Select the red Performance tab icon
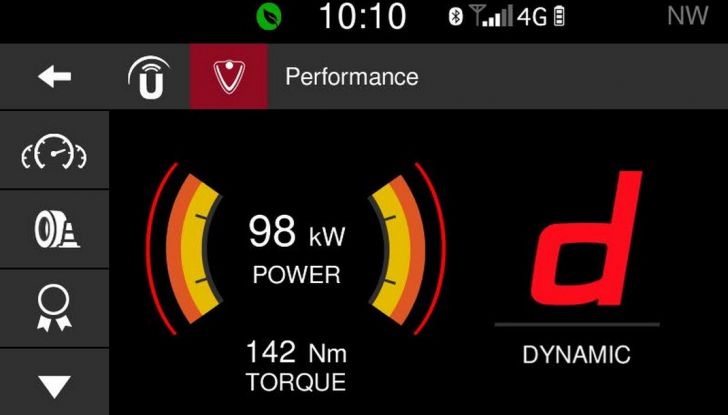This screenshot has height=415, width=728. pos(229,77)
